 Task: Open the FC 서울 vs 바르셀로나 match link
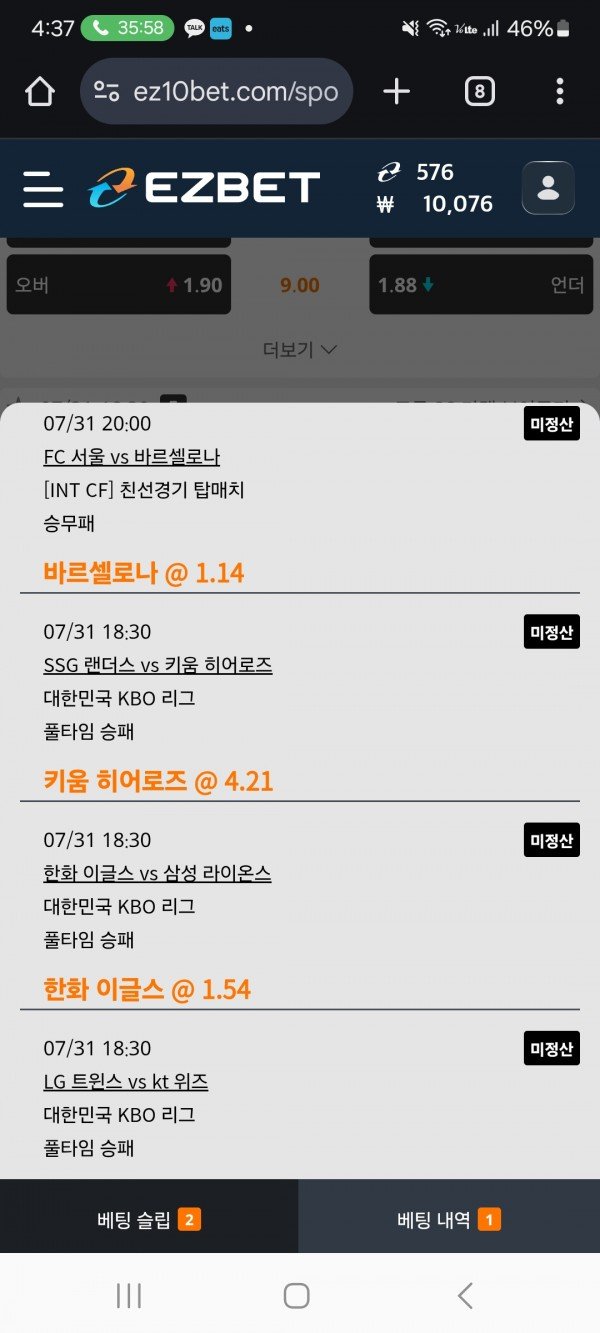131,457
